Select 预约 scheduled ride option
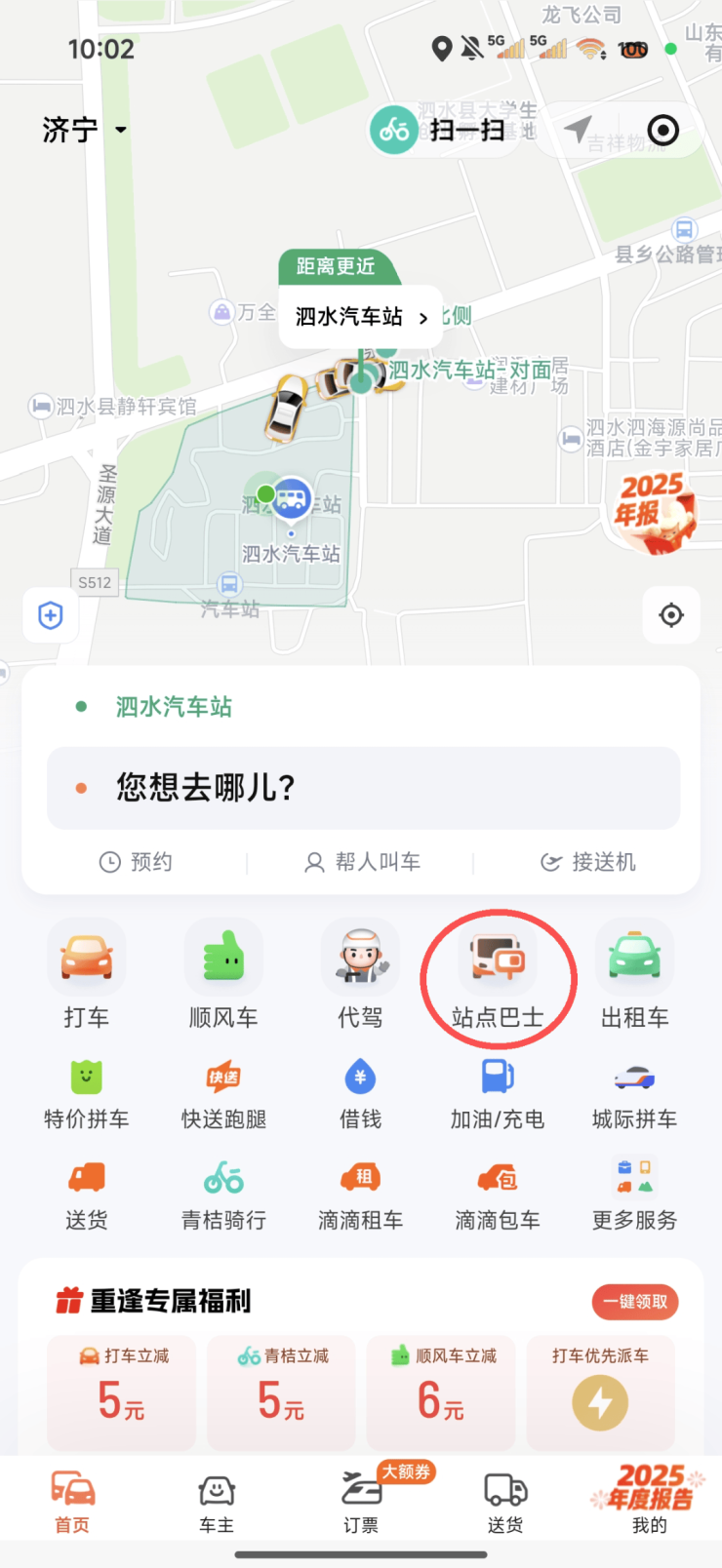Viewport: 722px width, 1568px height. point(137,862)
